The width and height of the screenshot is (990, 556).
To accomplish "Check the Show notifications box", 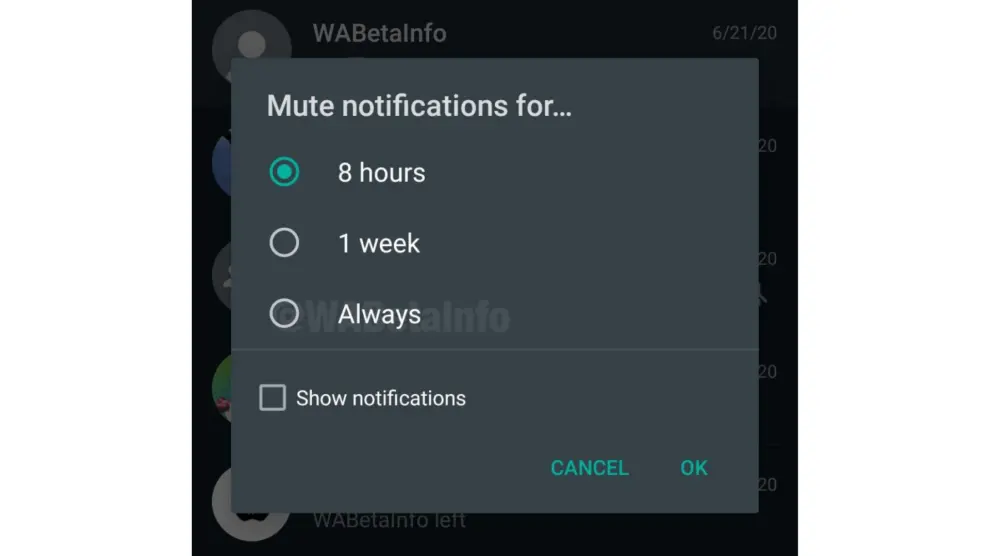I will click(272, 398).
